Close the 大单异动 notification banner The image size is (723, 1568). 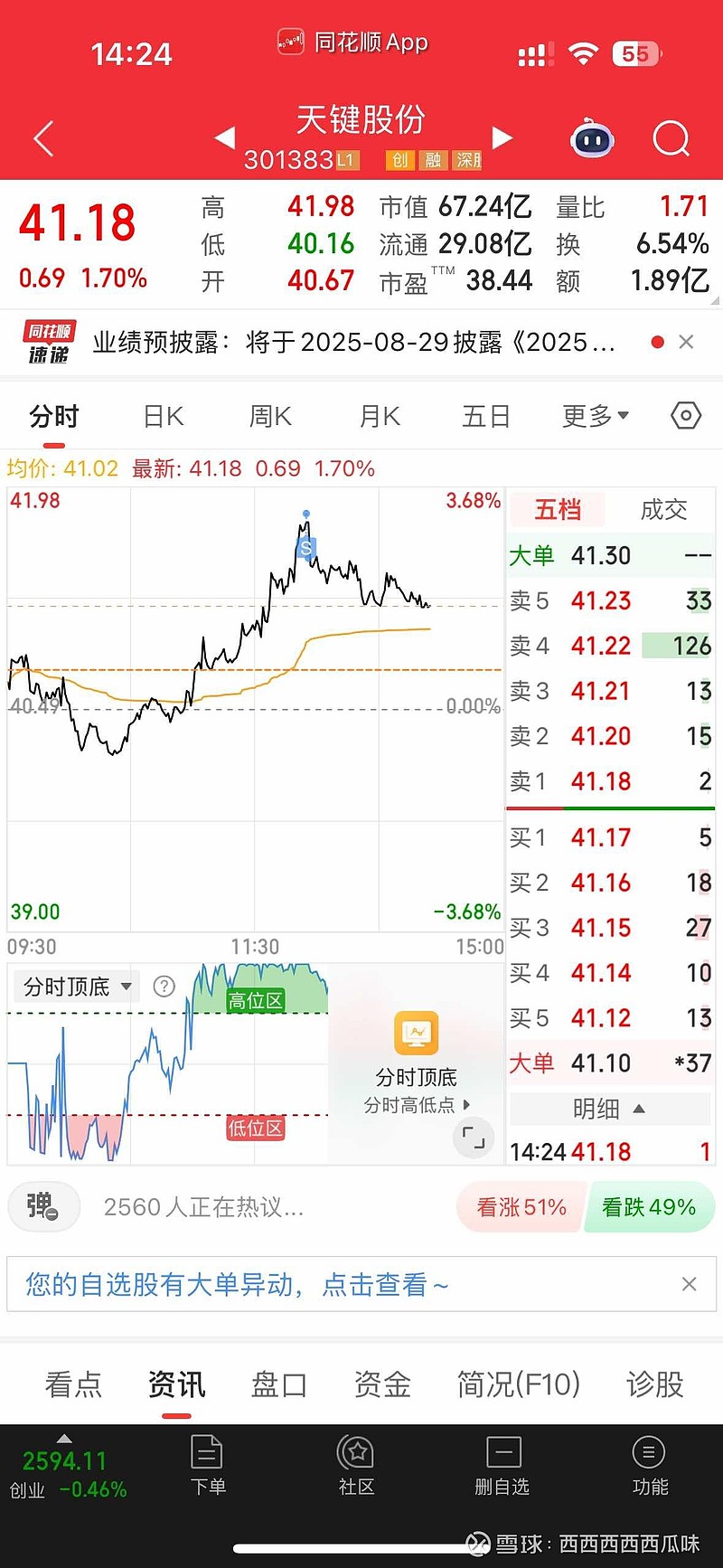click(689, 1284)
